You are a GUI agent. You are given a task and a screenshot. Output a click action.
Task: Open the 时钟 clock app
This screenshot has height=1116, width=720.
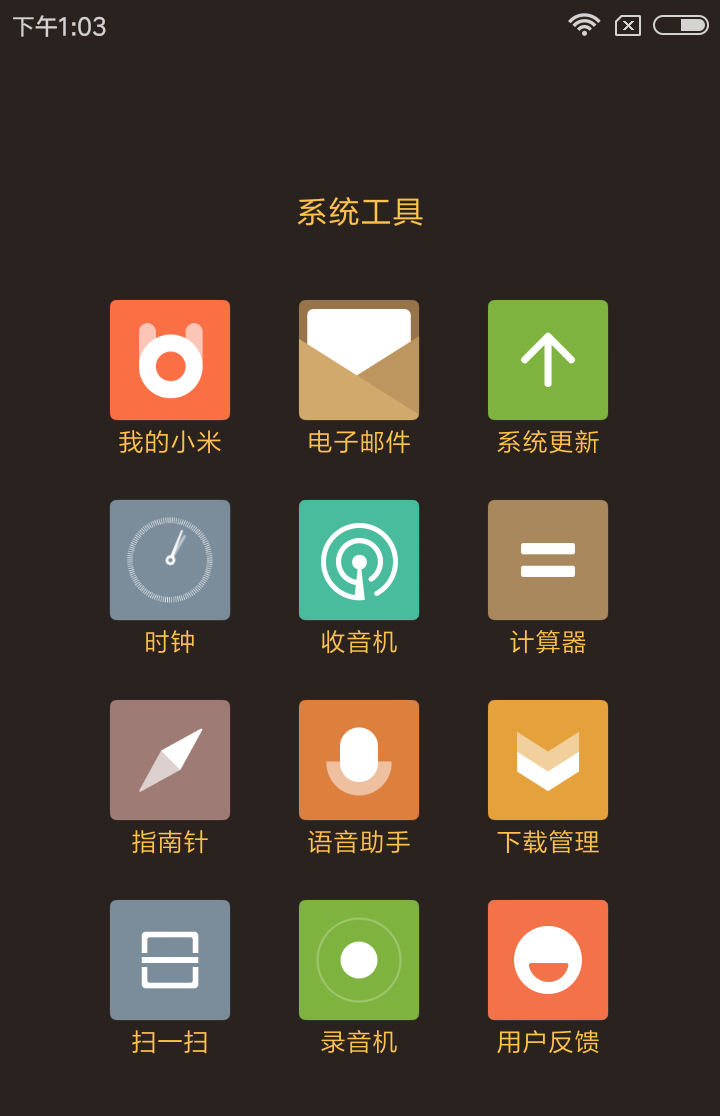coord(170,560)
